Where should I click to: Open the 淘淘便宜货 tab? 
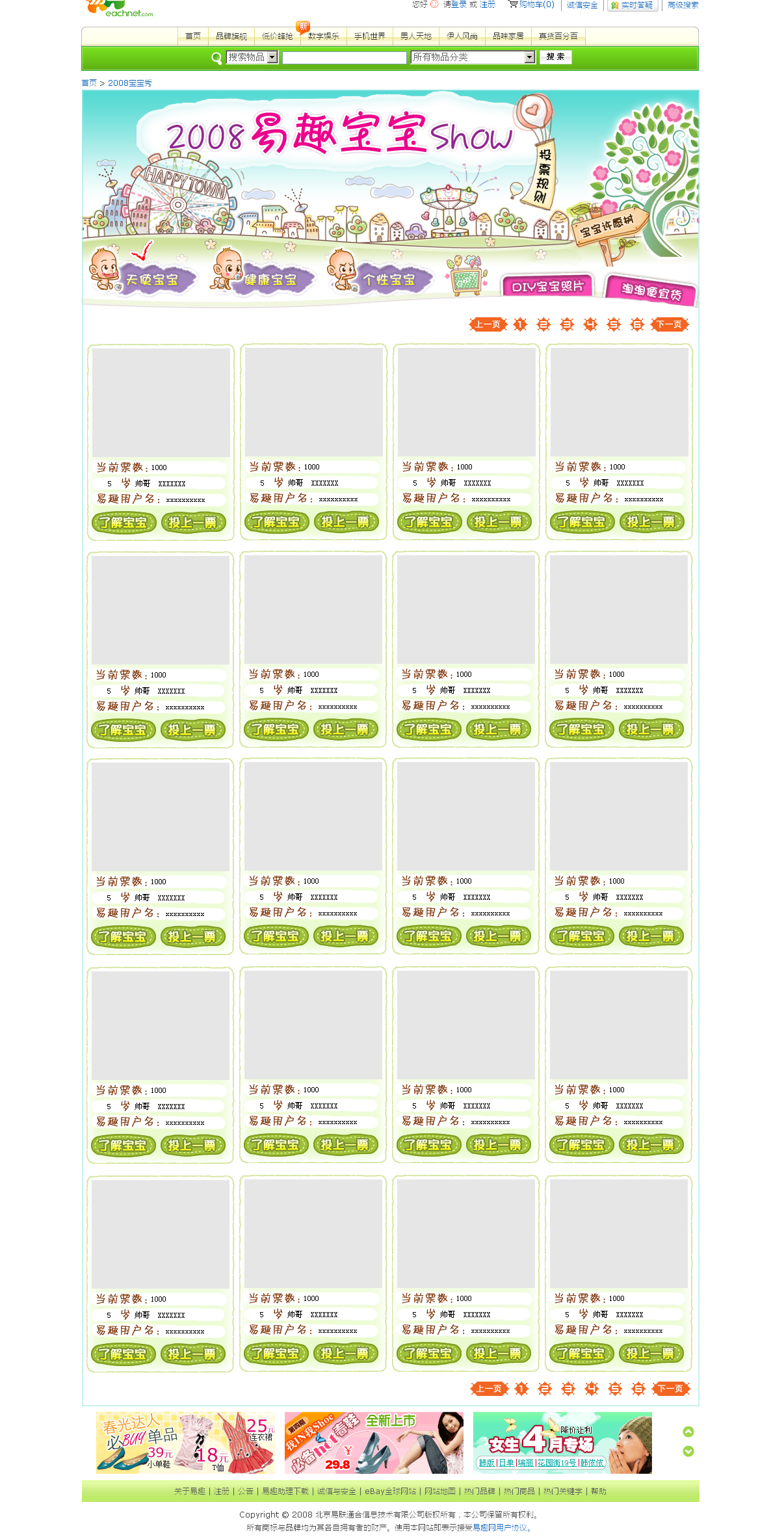pyautogui.click(x=651, y=291)
